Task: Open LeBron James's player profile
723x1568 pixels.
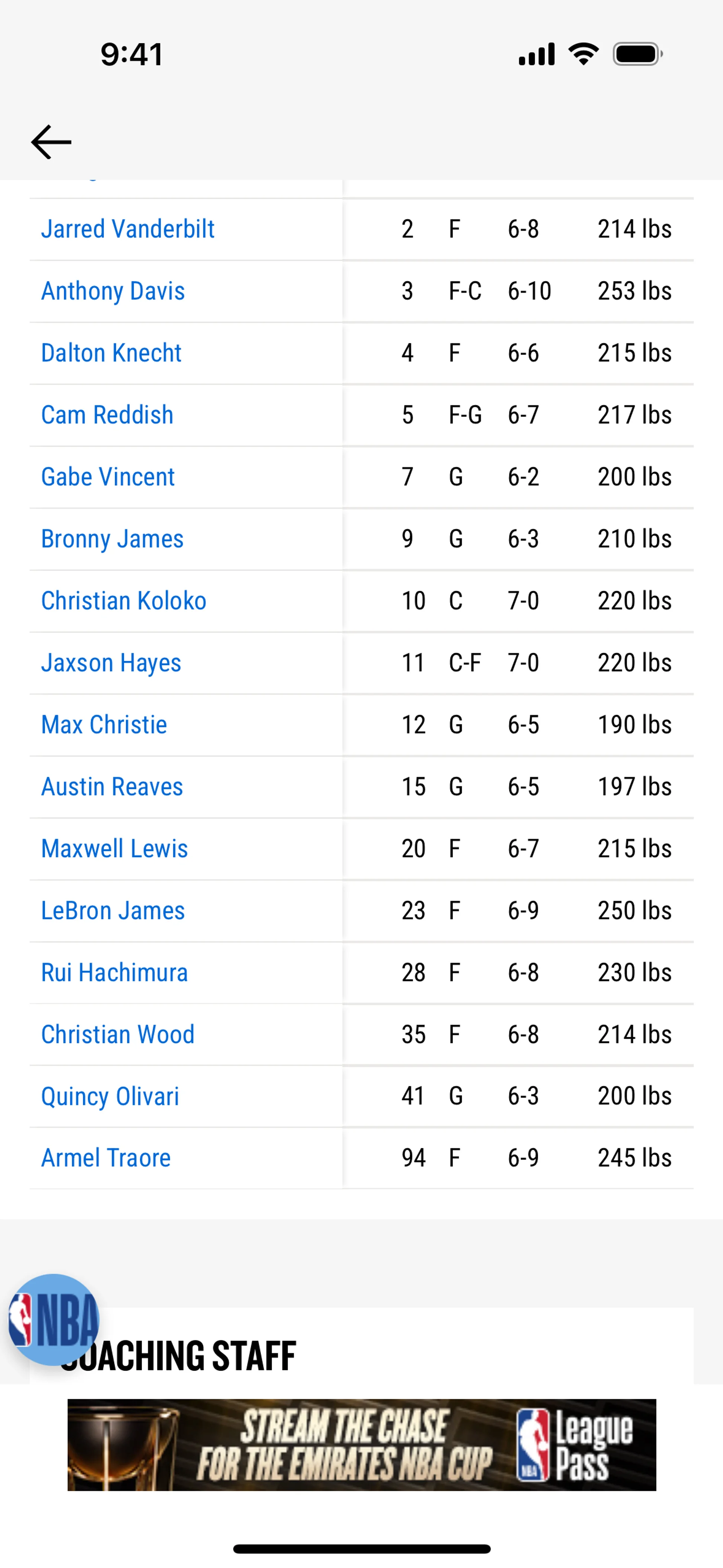Action: pyautogui.click(x=113, y=911)
